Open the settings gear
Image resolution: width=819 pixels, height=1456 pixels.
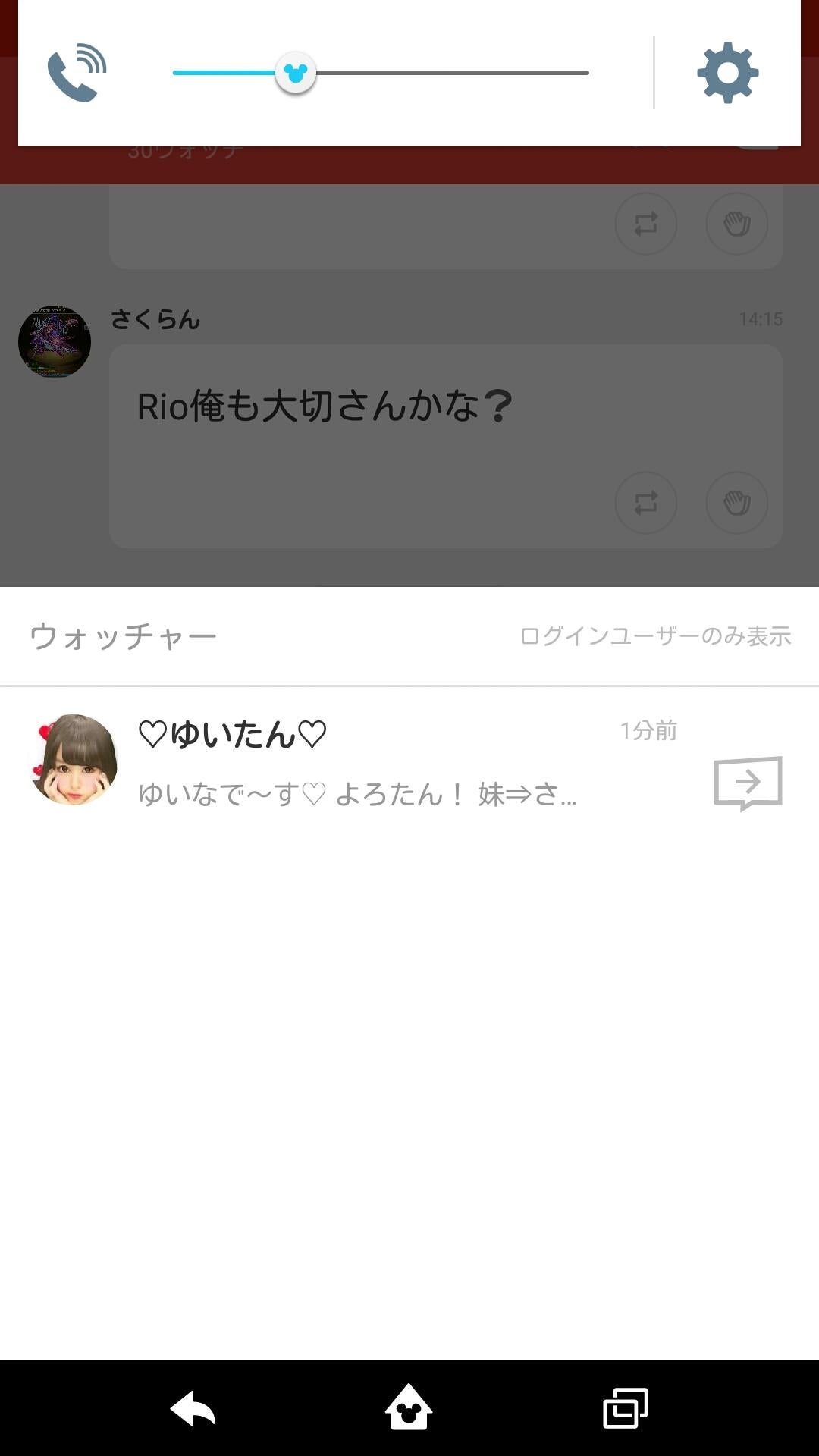(x=726, y=74)
